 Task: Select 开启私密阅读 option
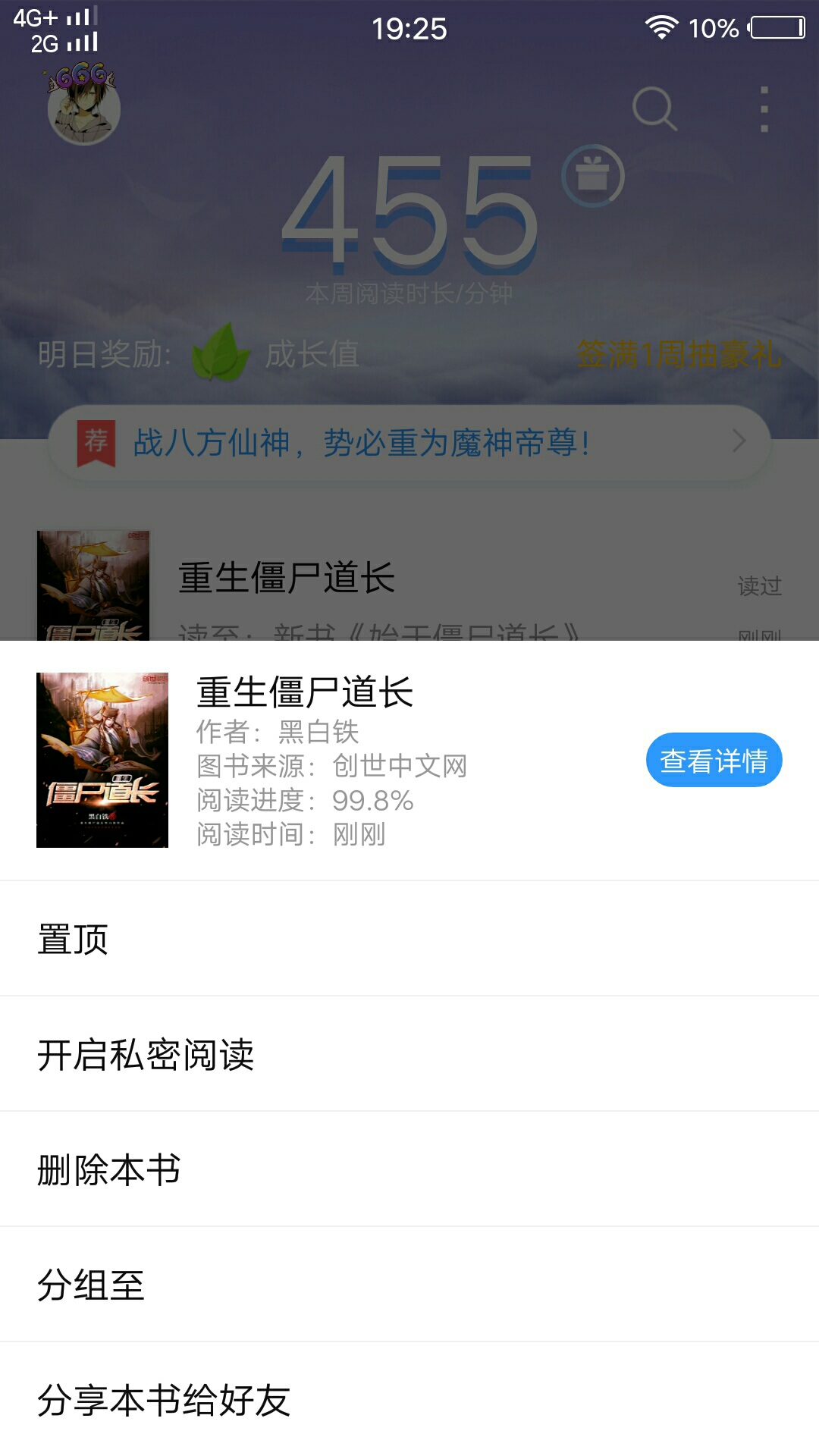coord(409,1054)
